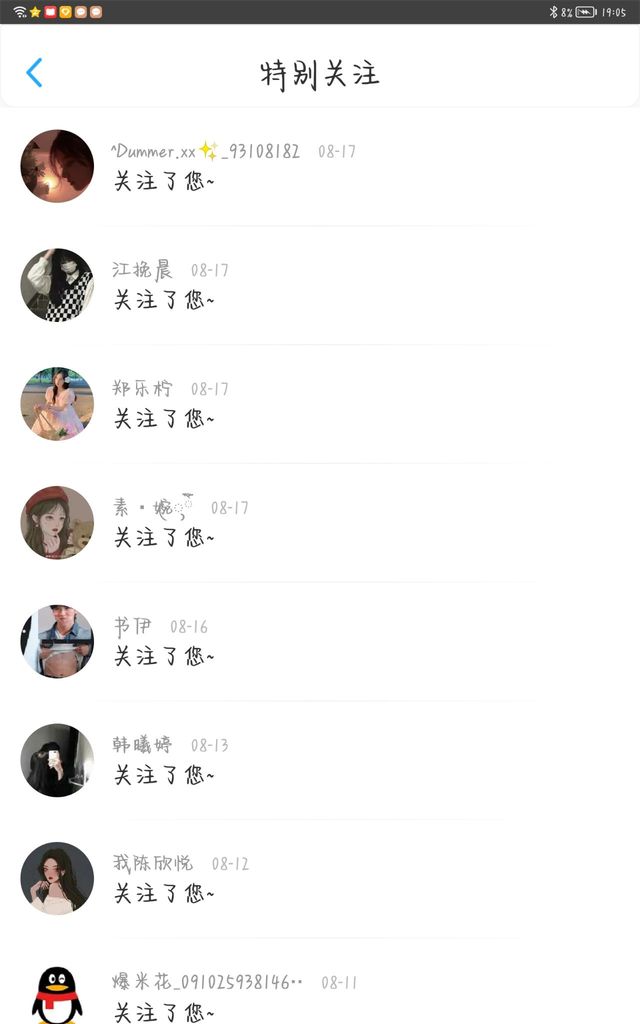The image size is (640, 1024).
Task: Open 韩曦婷's follow notification
Action: (320, 760)
